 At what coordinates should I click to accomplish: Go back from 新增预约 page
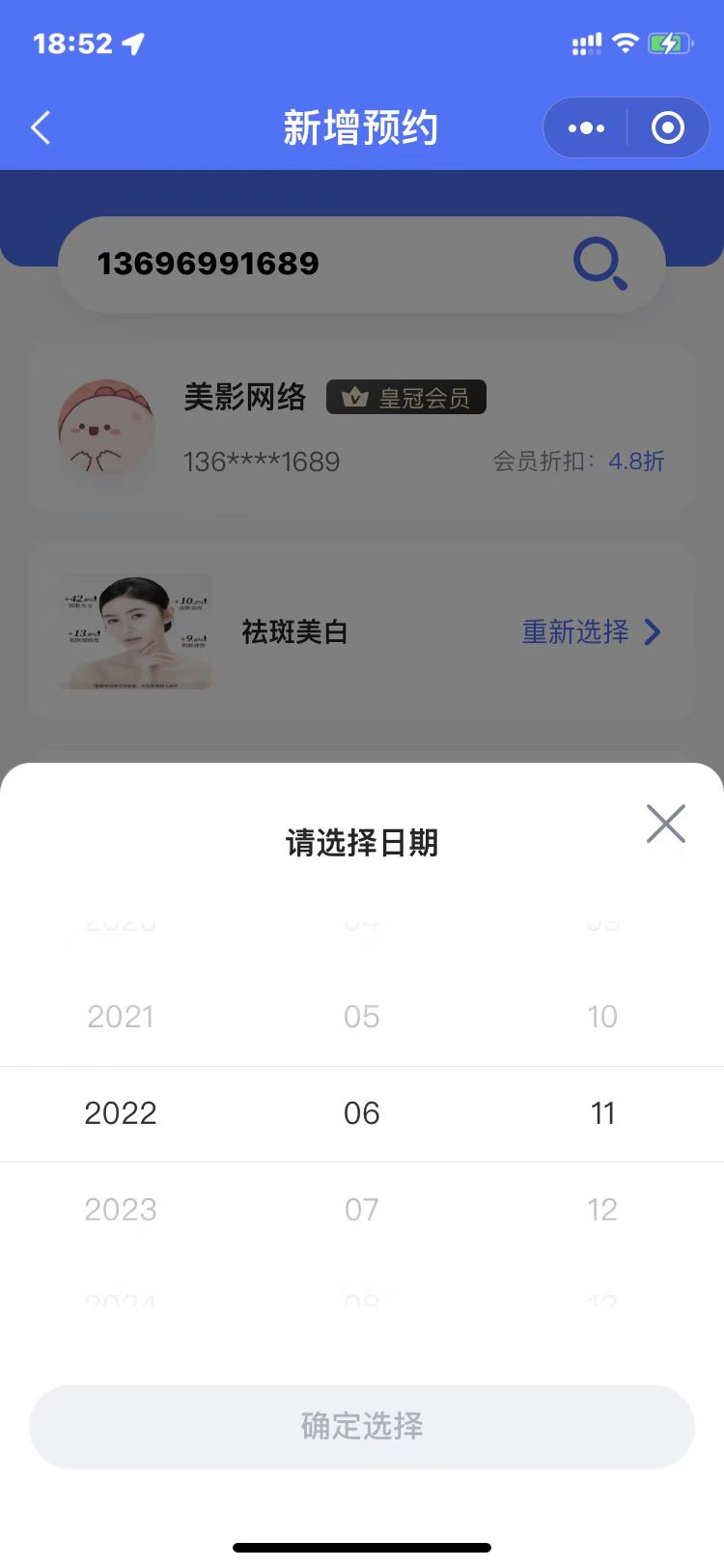tap(41, 127)
